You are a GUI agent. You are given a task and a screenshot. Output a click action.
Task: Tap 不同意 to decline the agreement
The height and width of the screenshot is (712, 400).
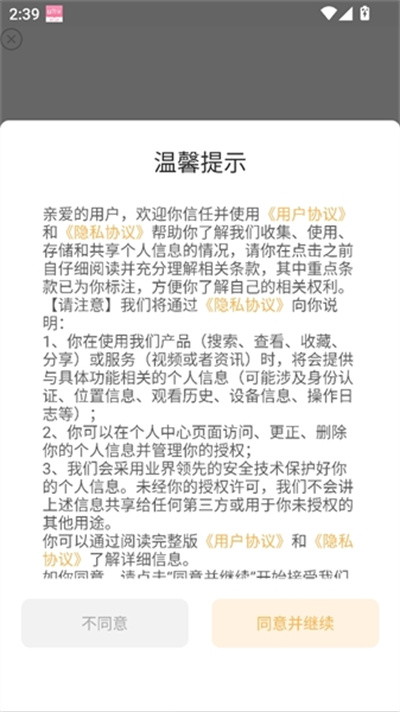click(x=104, y=623)
